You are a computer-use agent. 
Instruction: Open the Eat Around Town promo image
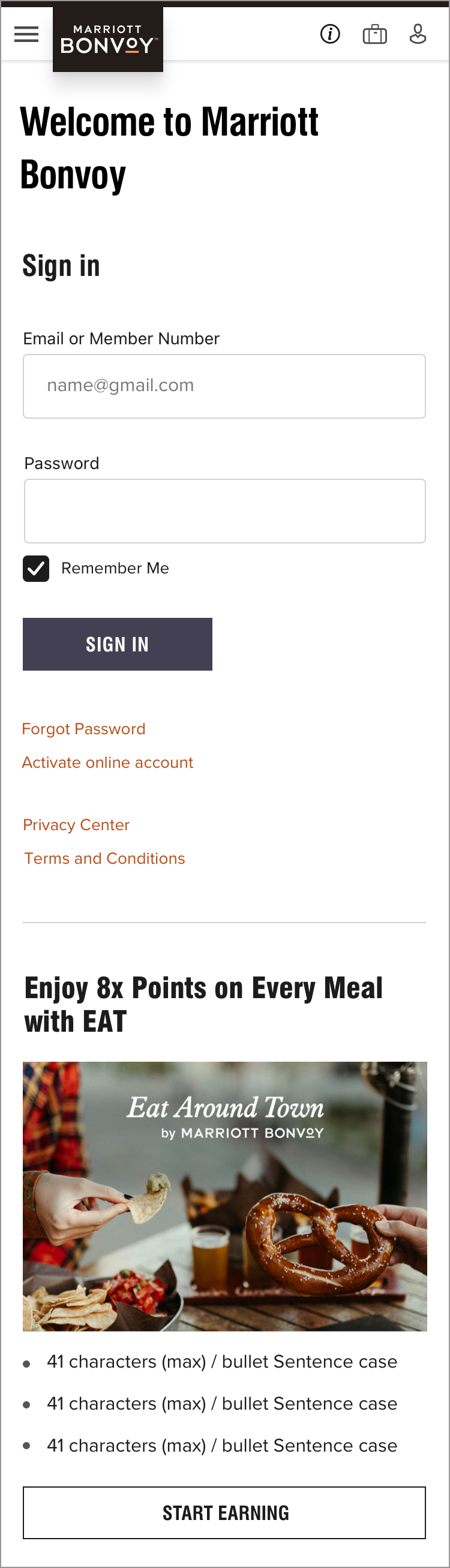point(224,1196)
